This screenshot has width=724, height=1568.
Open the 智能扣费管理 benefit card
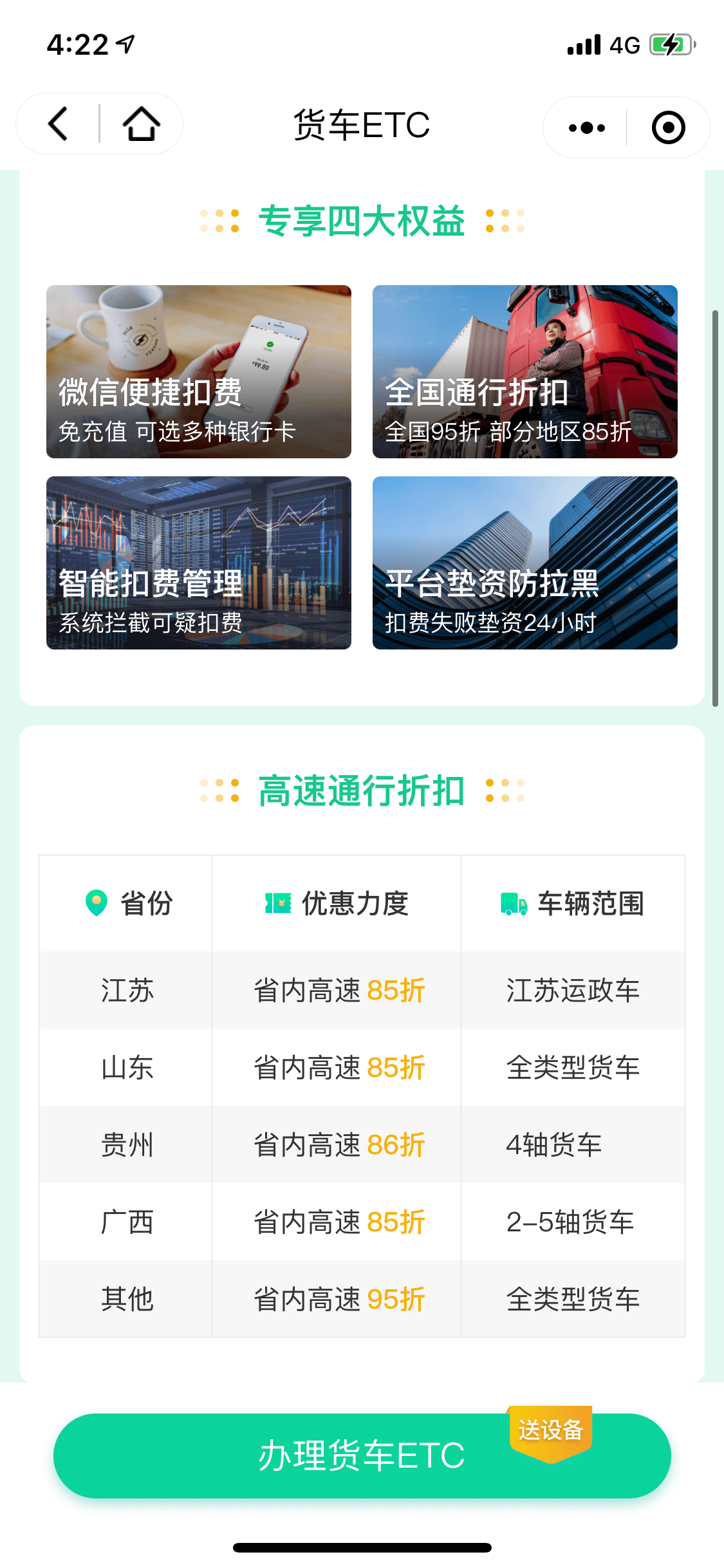[199, 563]
